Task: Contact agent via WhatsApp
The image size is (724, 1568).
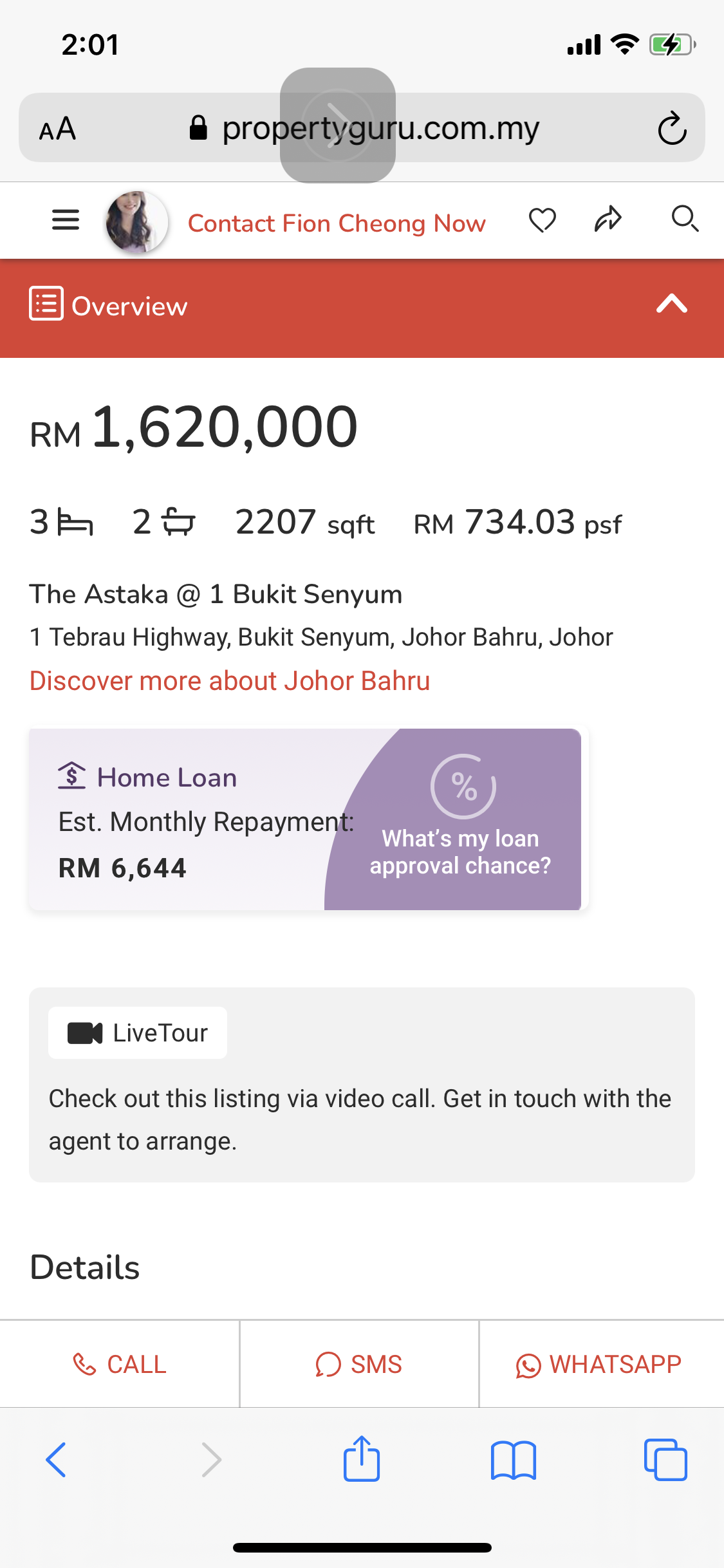Action: click(600, 1364)
